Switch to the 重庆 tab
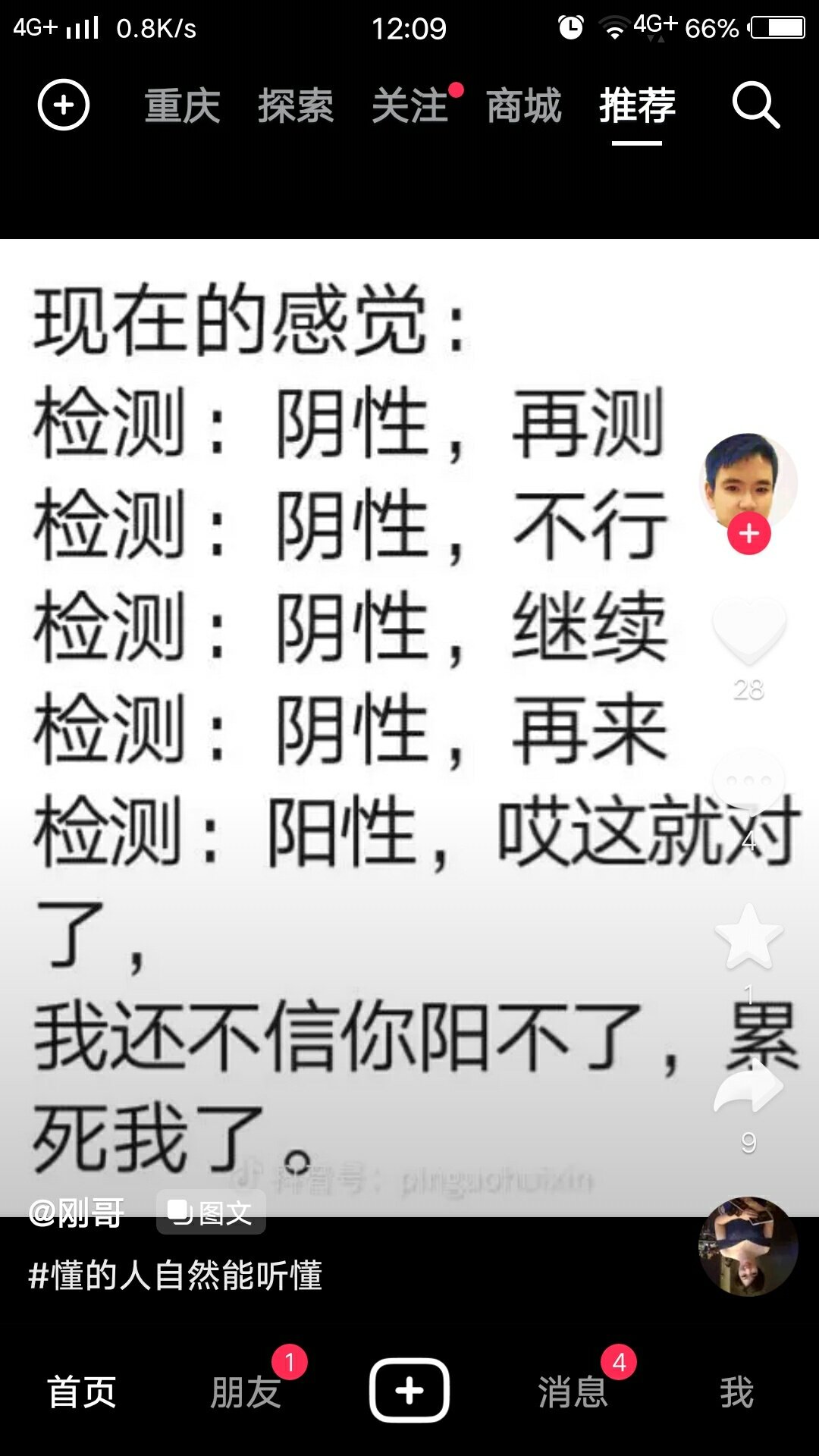 (182, 105)
